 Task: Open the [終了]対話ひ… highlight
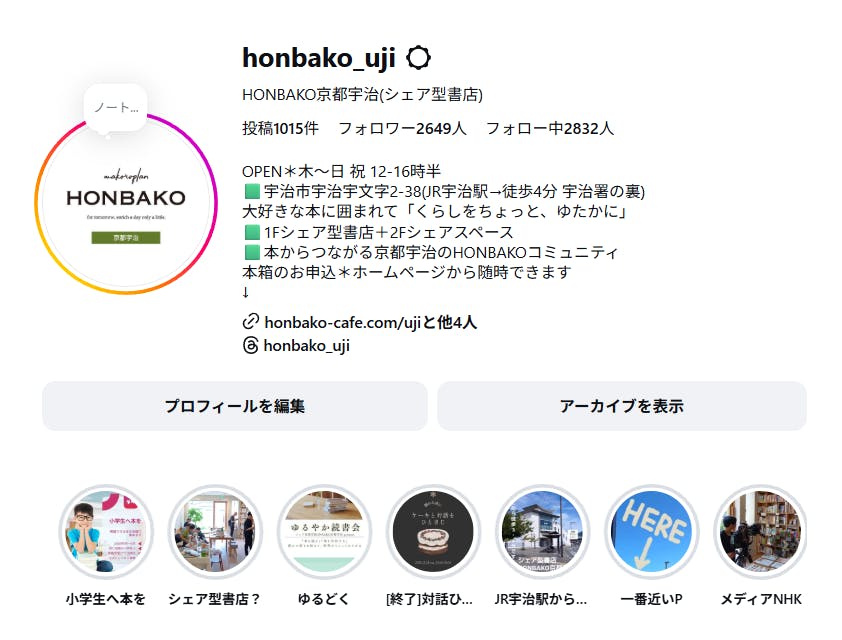point(433,532)
